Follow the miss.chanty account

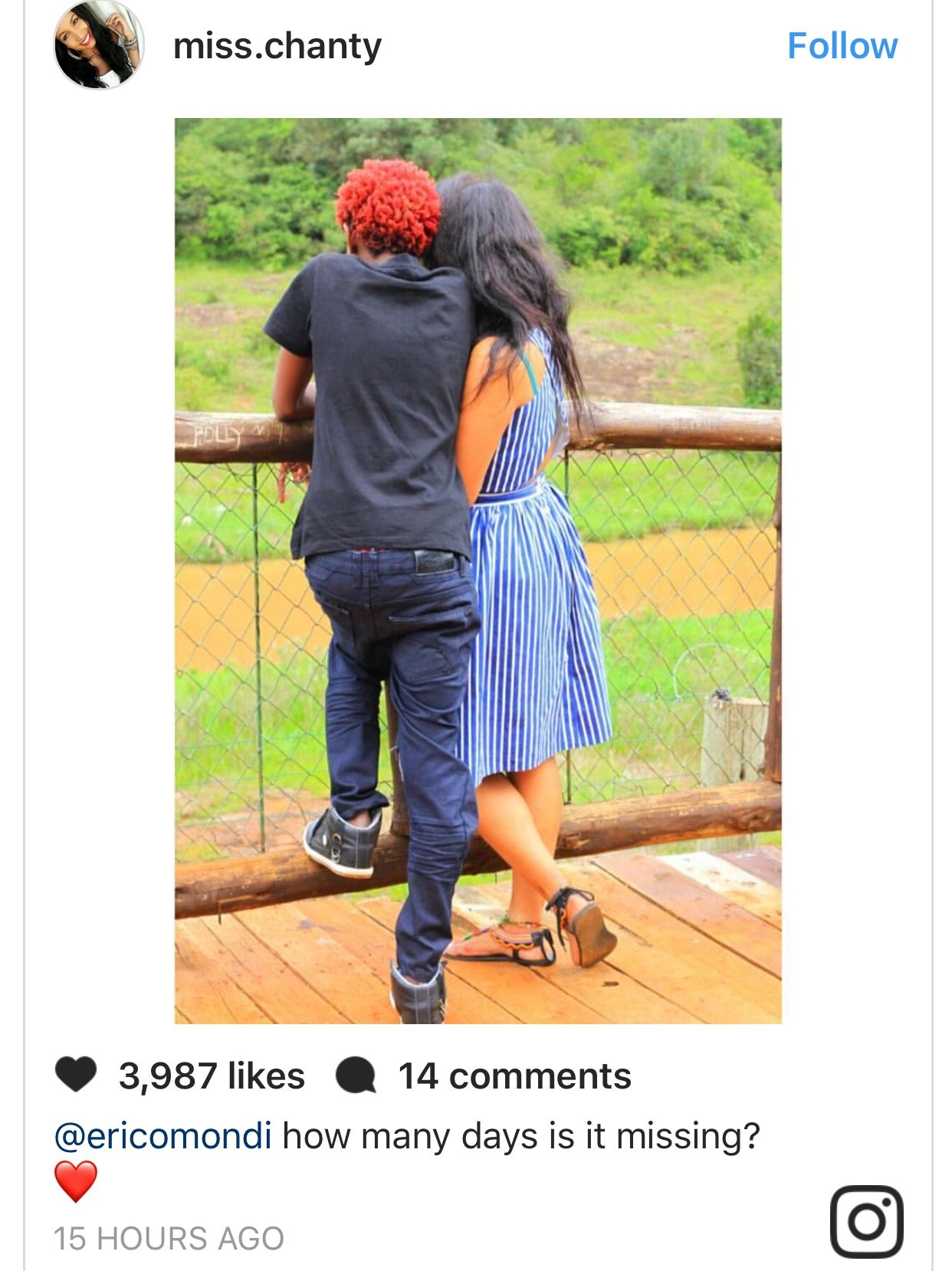pyautogui.click(x=842, y=46)
